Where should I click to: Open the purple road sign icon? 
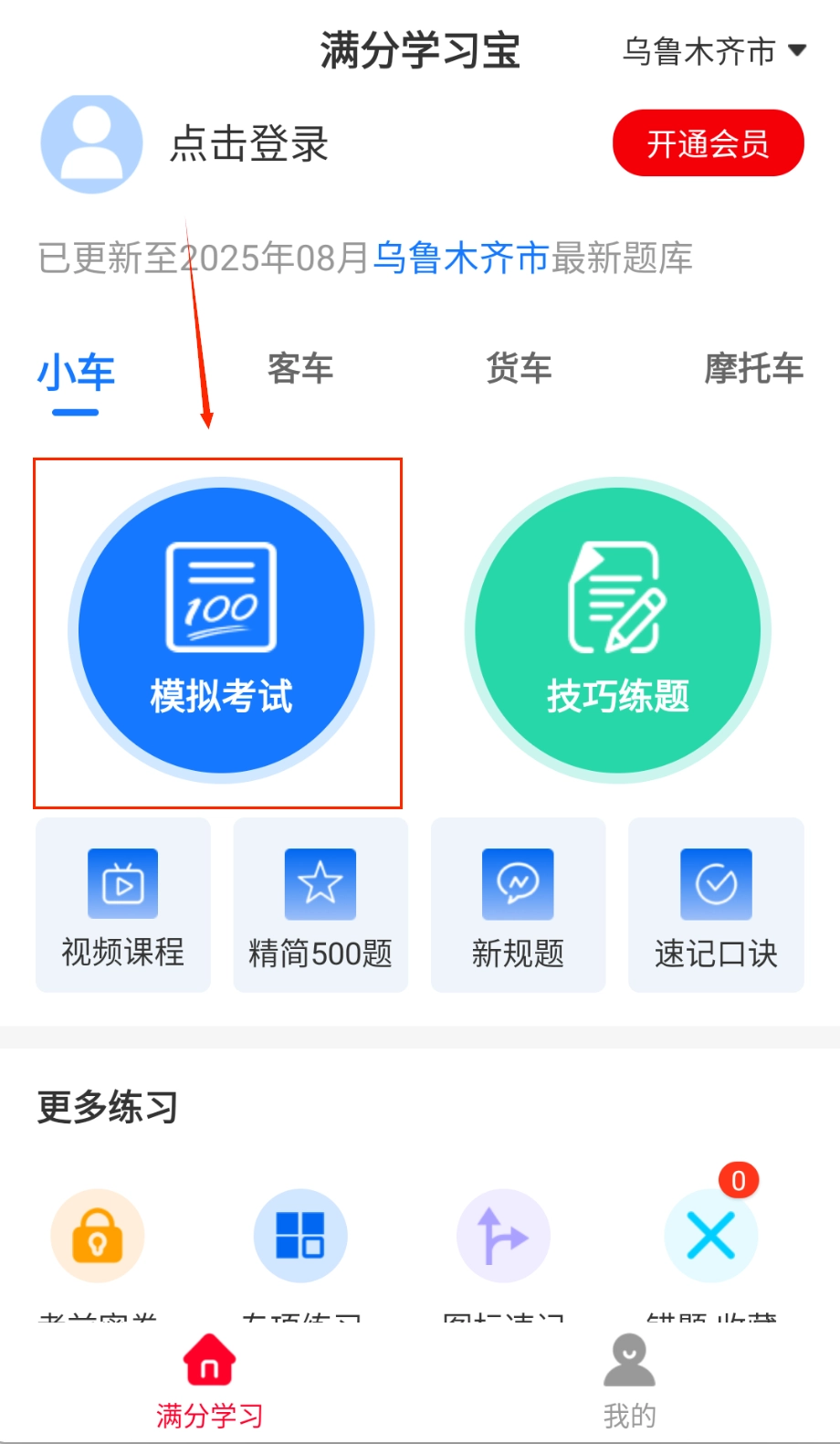503,1236
